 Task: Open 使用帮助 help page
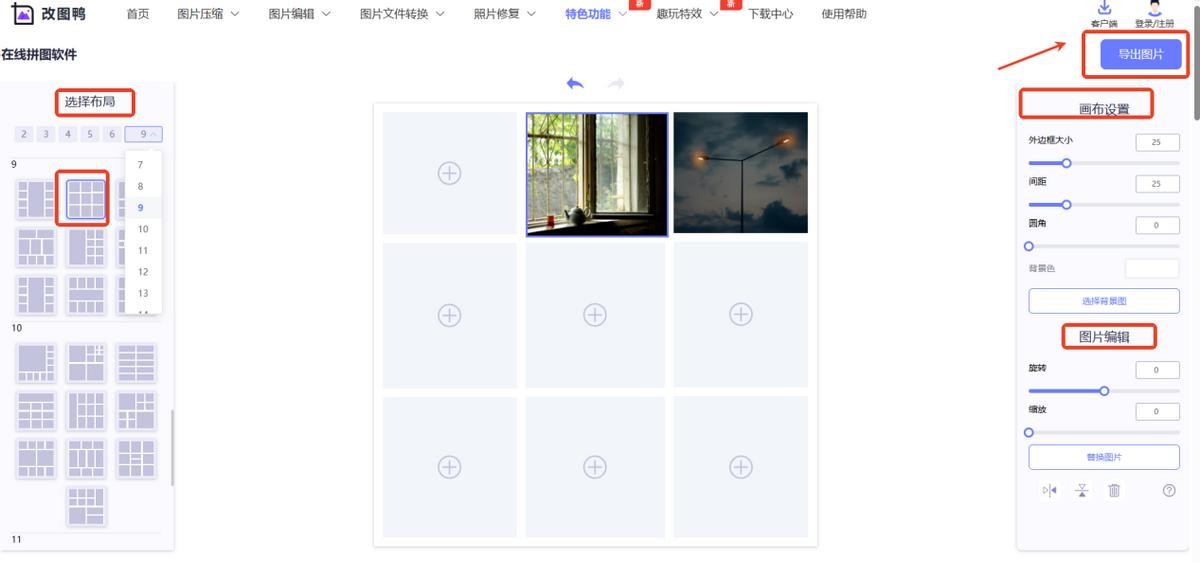point(844,14)
